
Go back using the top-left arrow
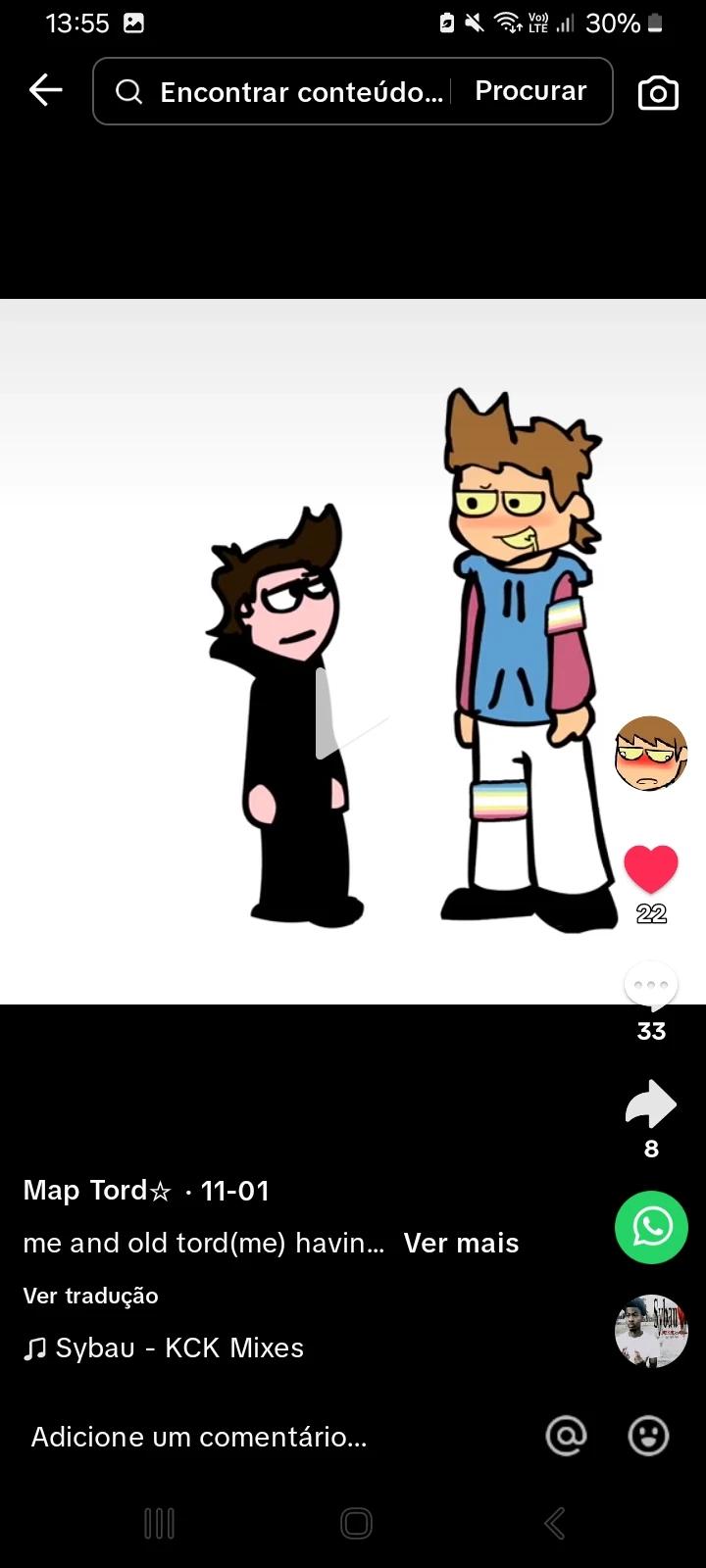click(45, 91)
